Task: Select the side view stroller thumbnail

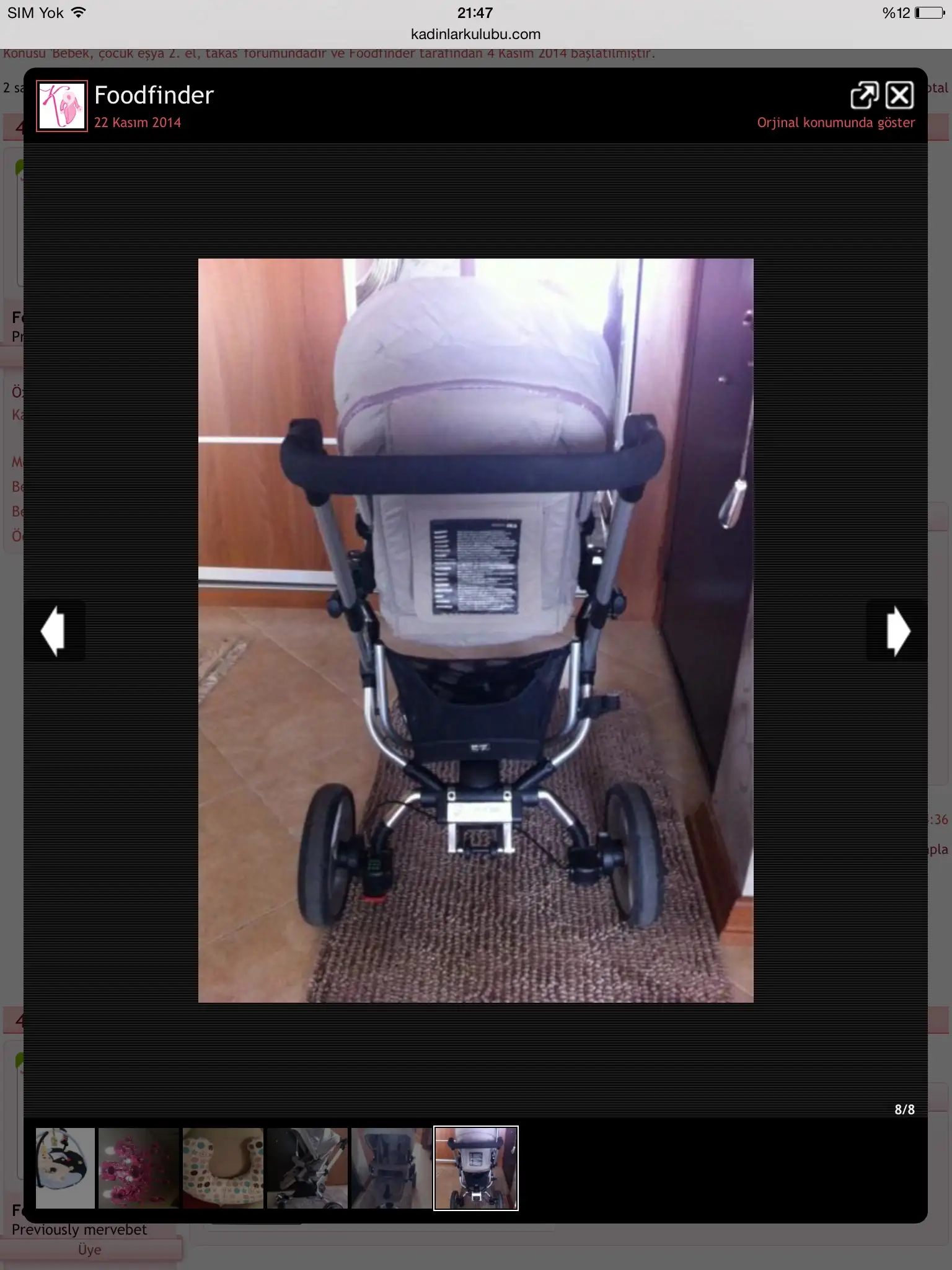Action: 307,1168
